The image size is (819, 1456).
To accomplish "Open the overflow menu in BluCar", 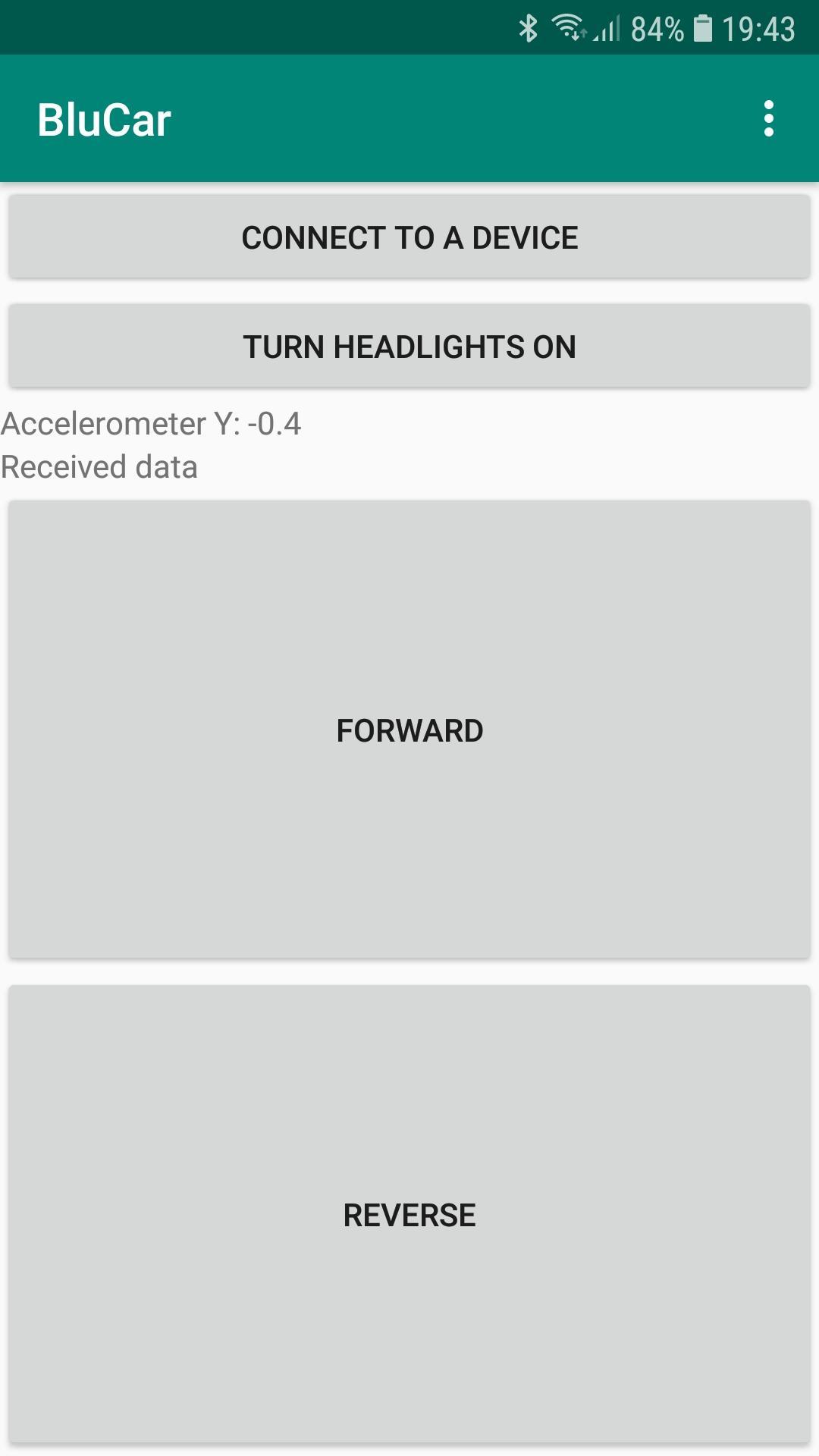I will [768, 119].
